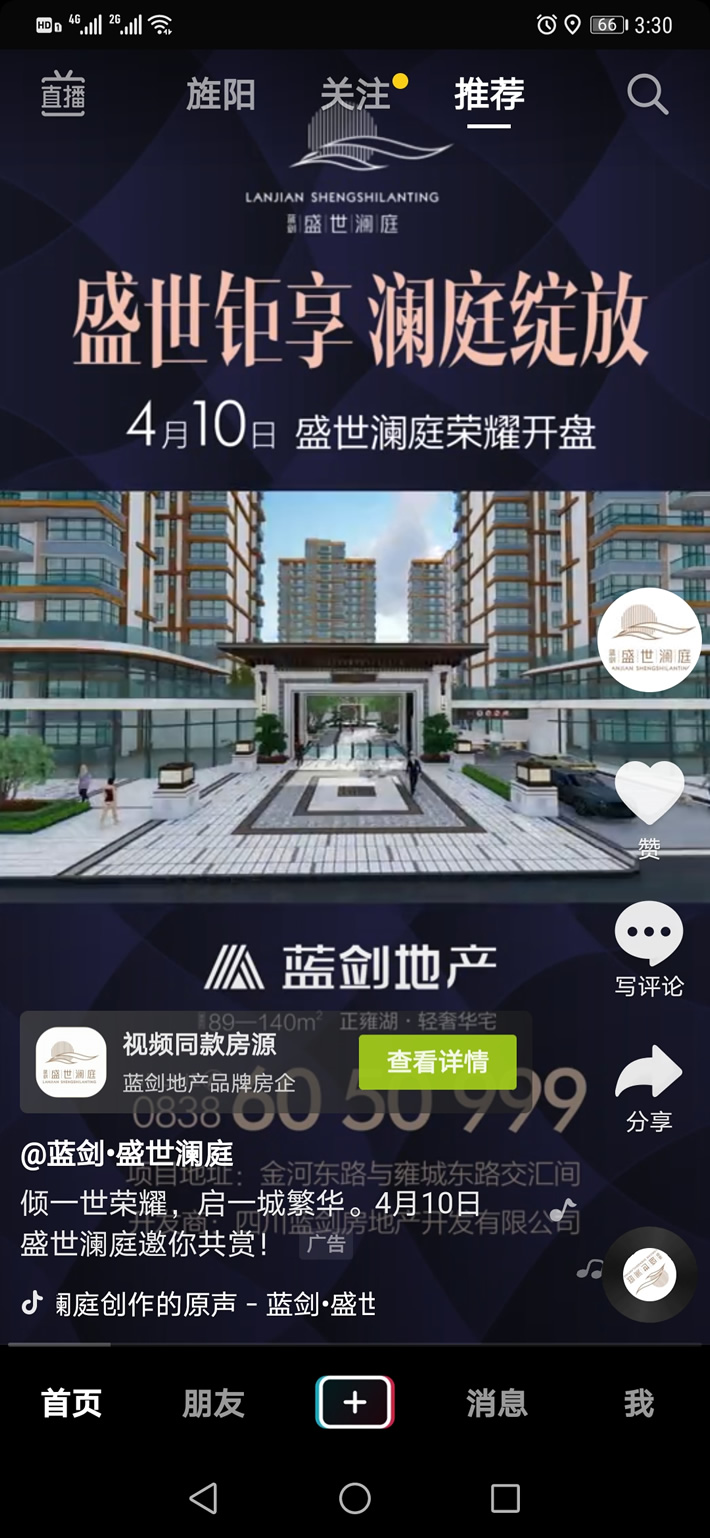This screenshot has width=710, height=1538.
Task: Switch to the 关注 tab
Action: (355, 95)
